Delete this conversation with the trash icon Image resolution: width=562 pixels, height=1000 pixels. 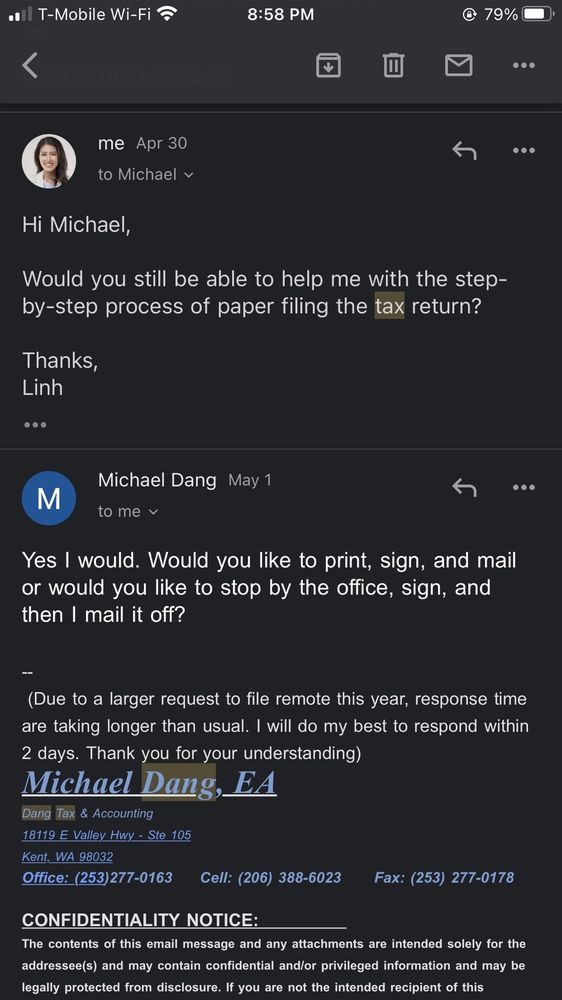click(393, 65)
